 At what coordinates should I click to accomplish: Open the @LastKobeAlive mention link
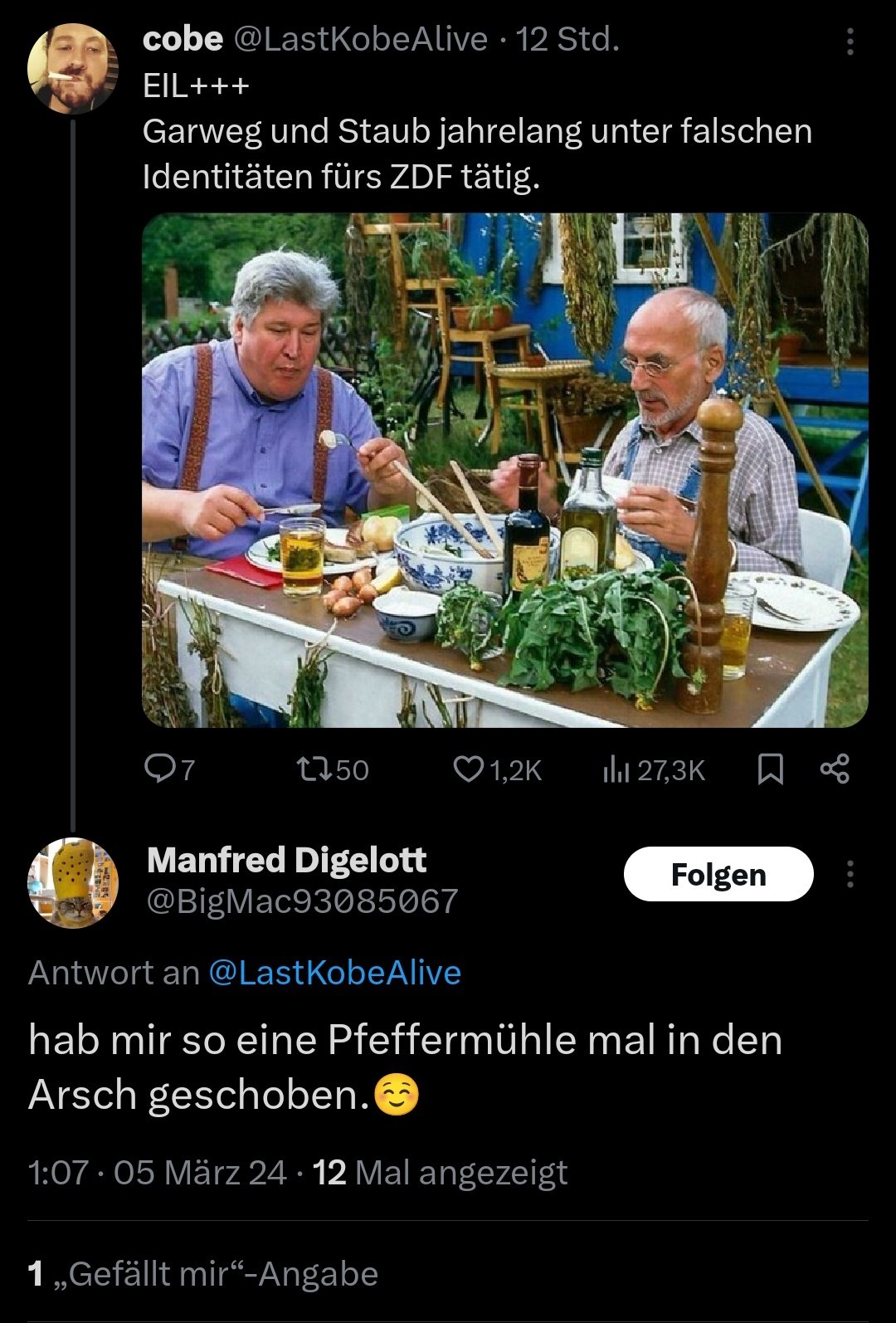[x=334, y=972]
